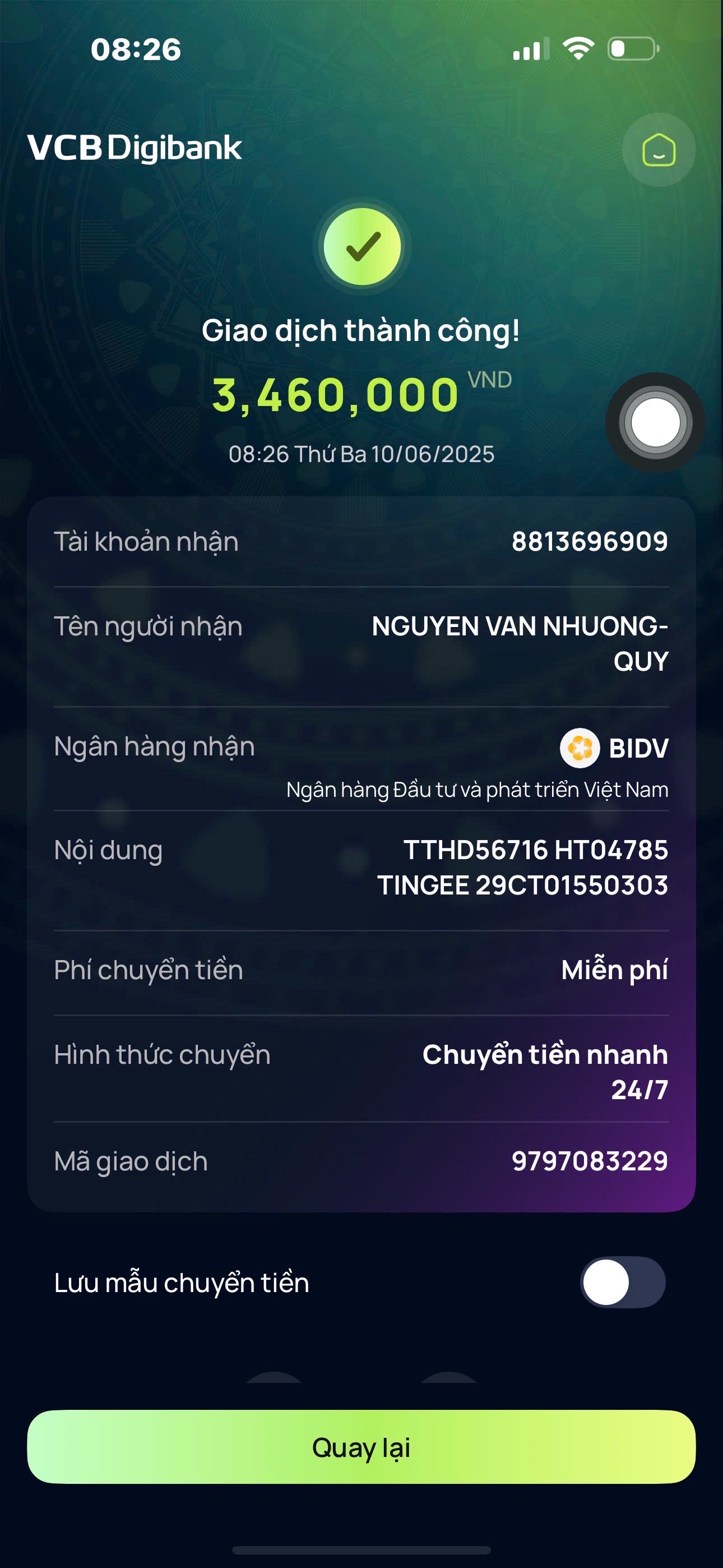Open the AssistiveTouch floating button

pos(655,422)
